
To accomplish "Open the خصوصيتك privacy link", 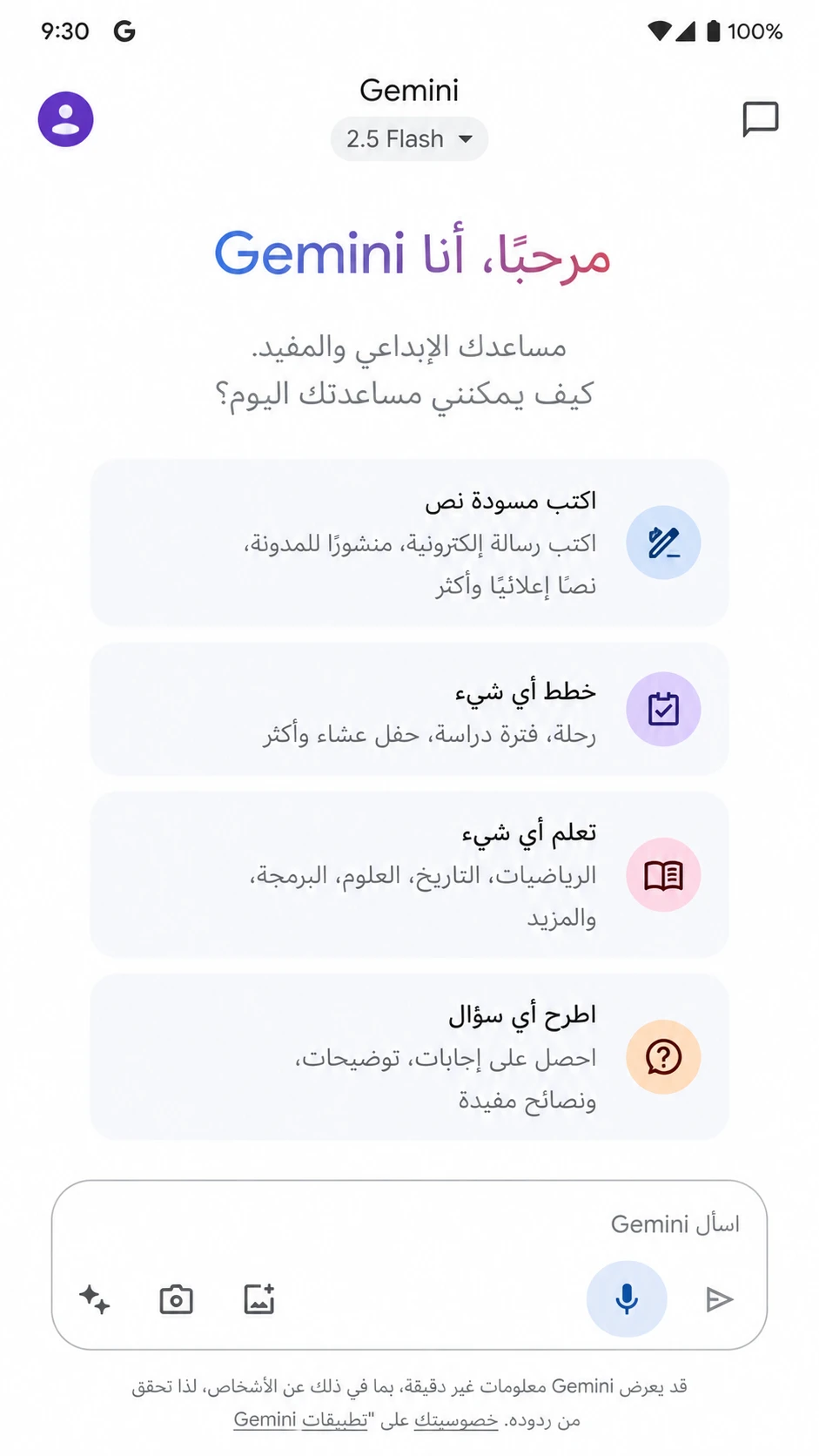I will click(456, 1420).
